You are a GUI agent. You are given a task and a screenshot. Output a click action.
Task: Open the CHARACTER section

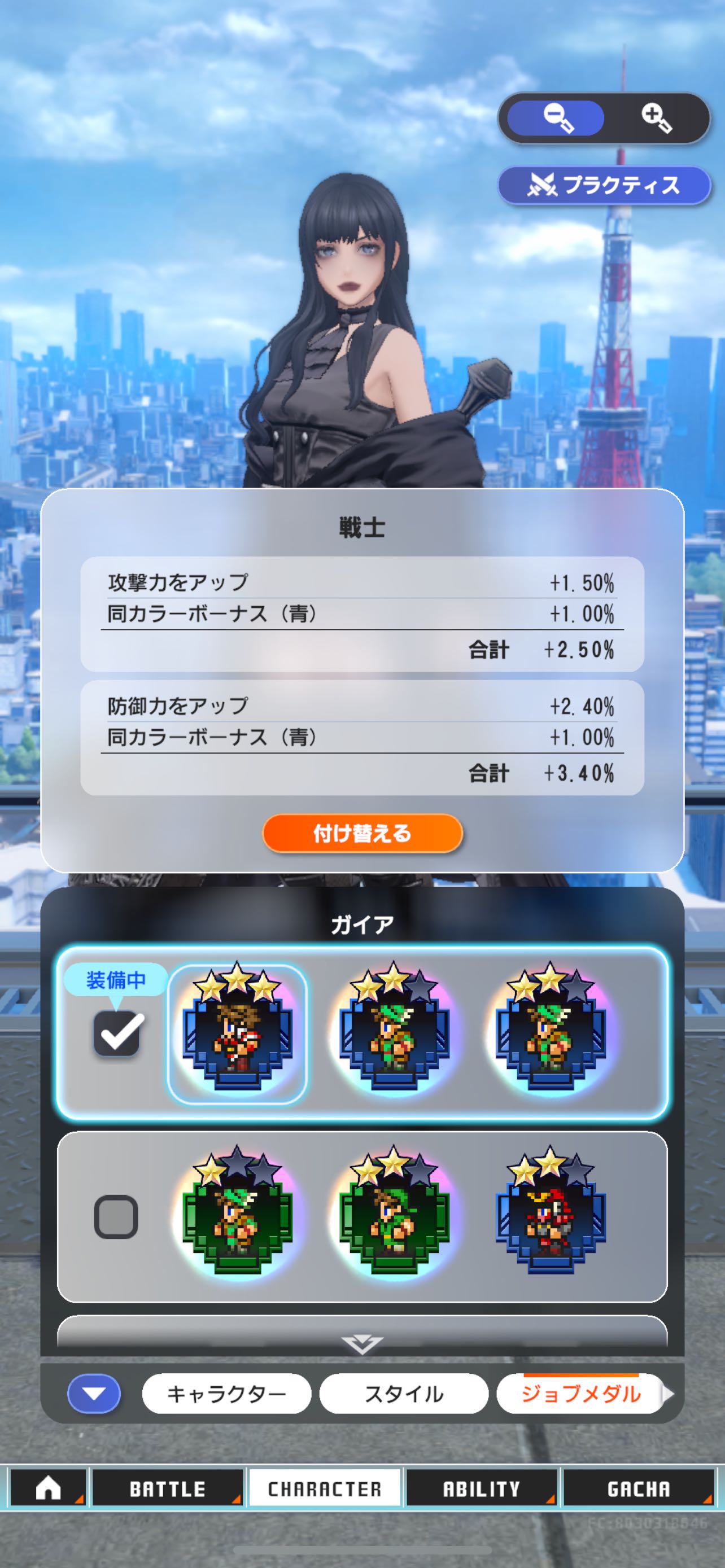(325, 1488)
